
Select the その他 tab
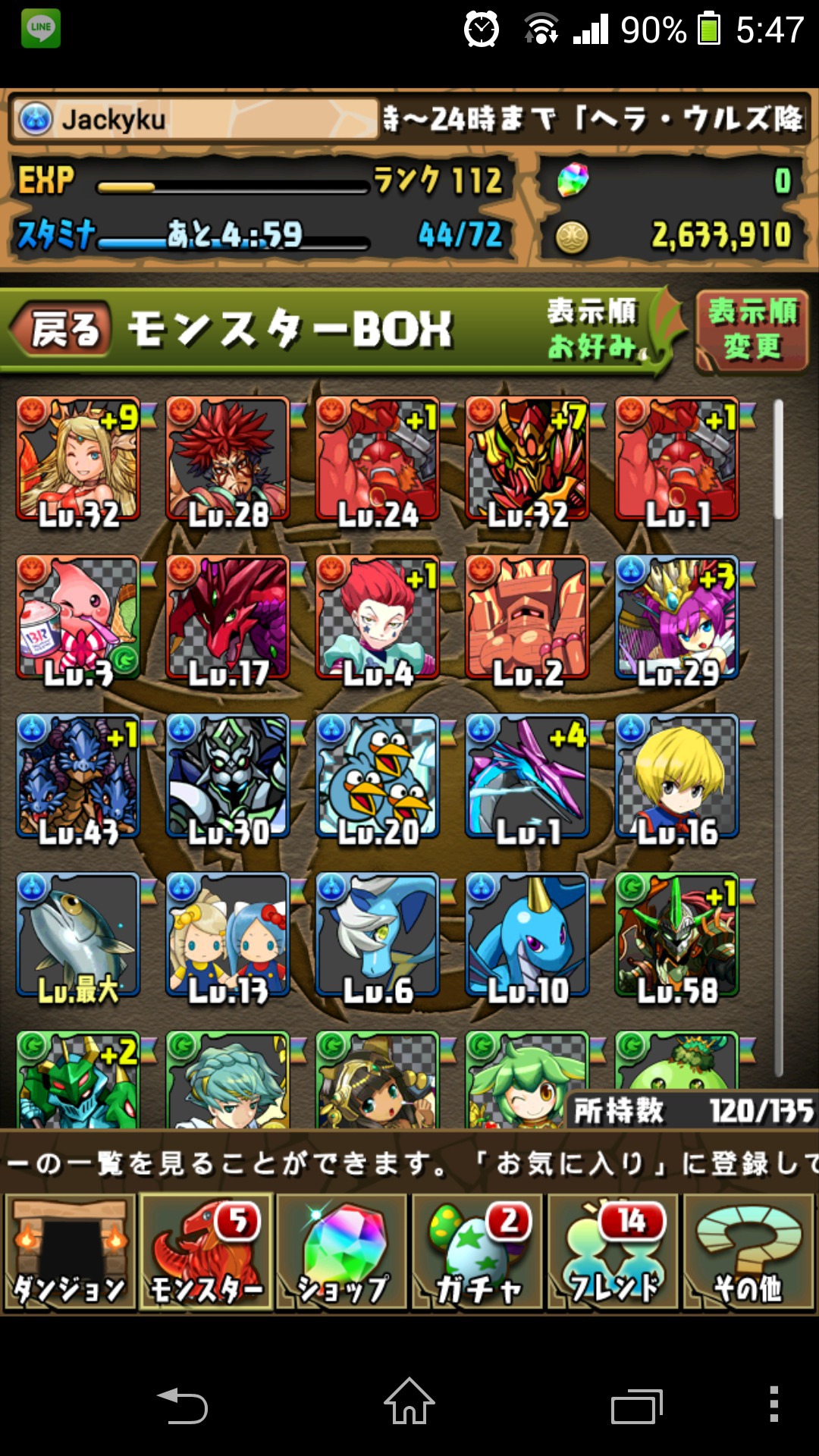point(748,1252)
